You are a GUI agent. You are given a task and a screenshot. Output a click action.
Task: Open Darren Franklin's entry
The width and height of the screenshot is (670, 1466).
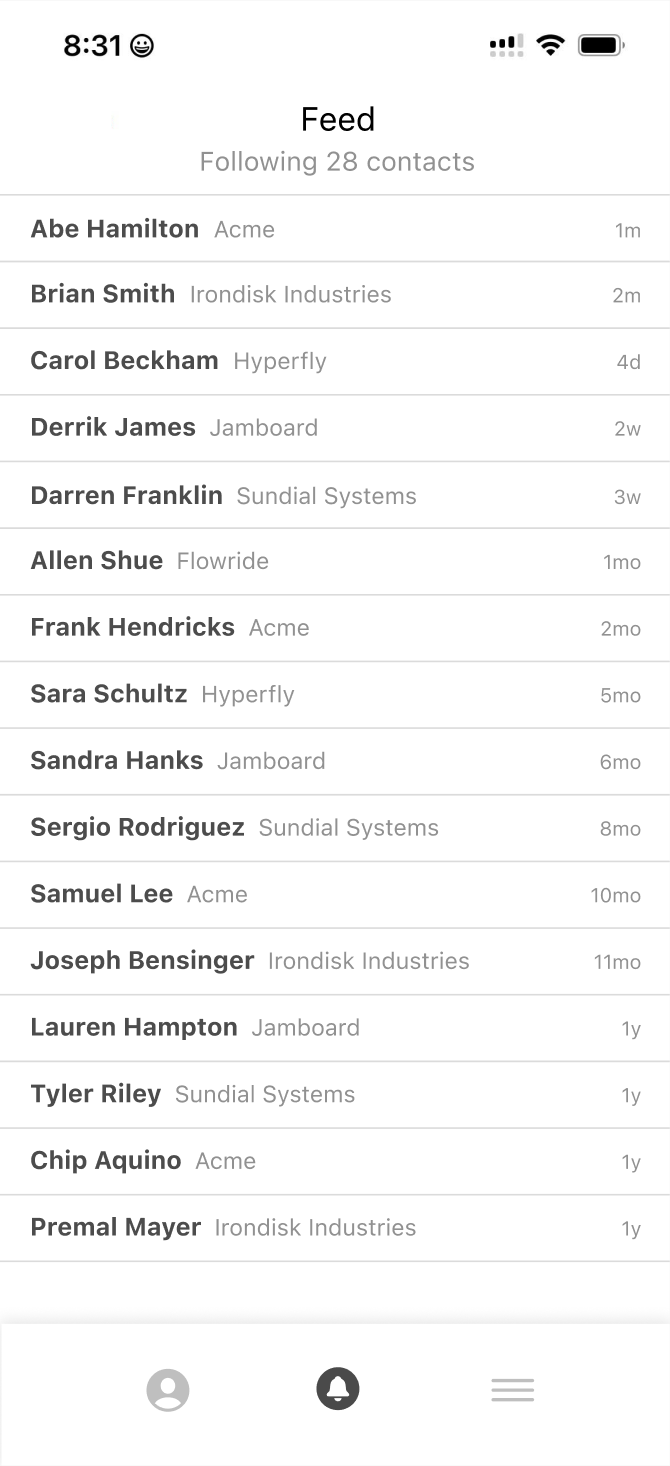[334, 495]
